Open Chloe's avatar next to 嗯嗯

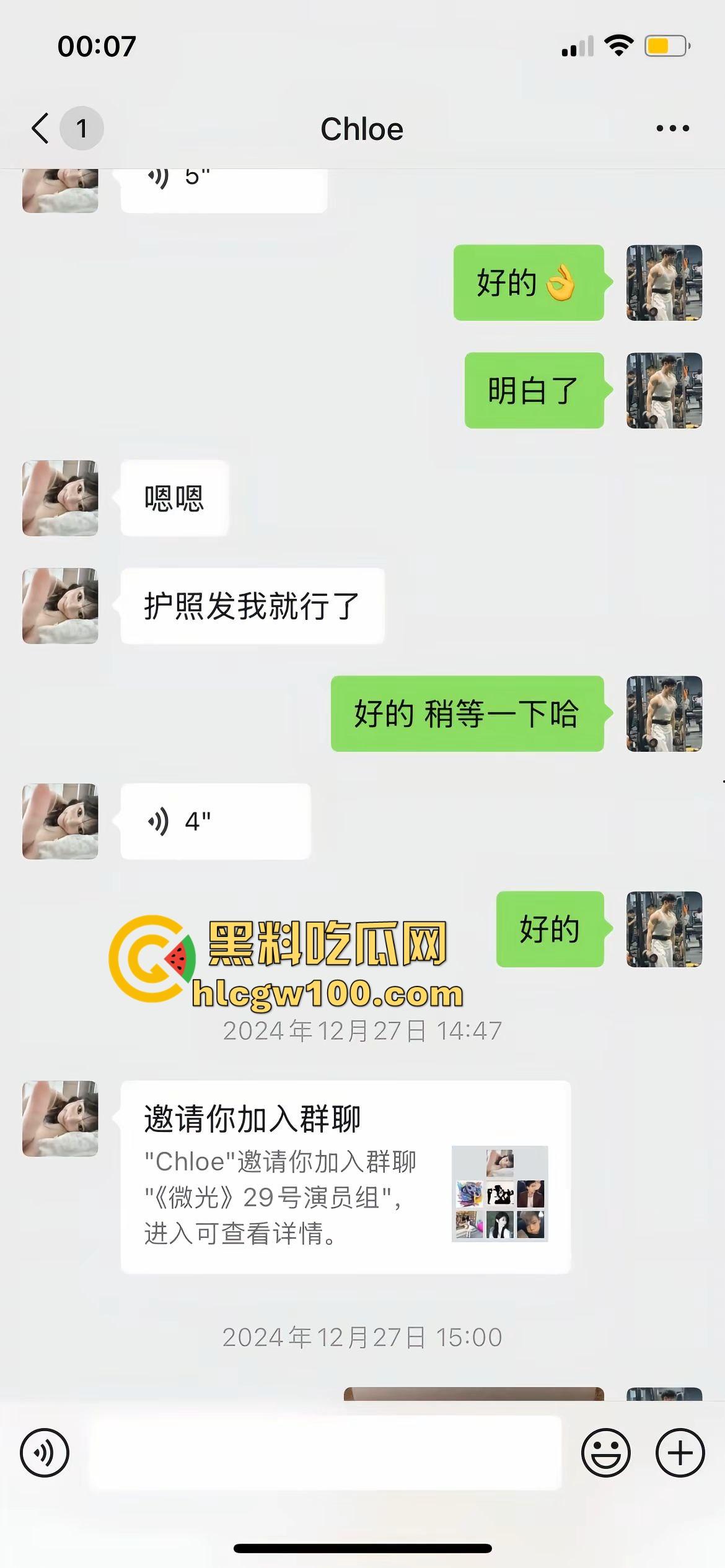tap(60, 498)
